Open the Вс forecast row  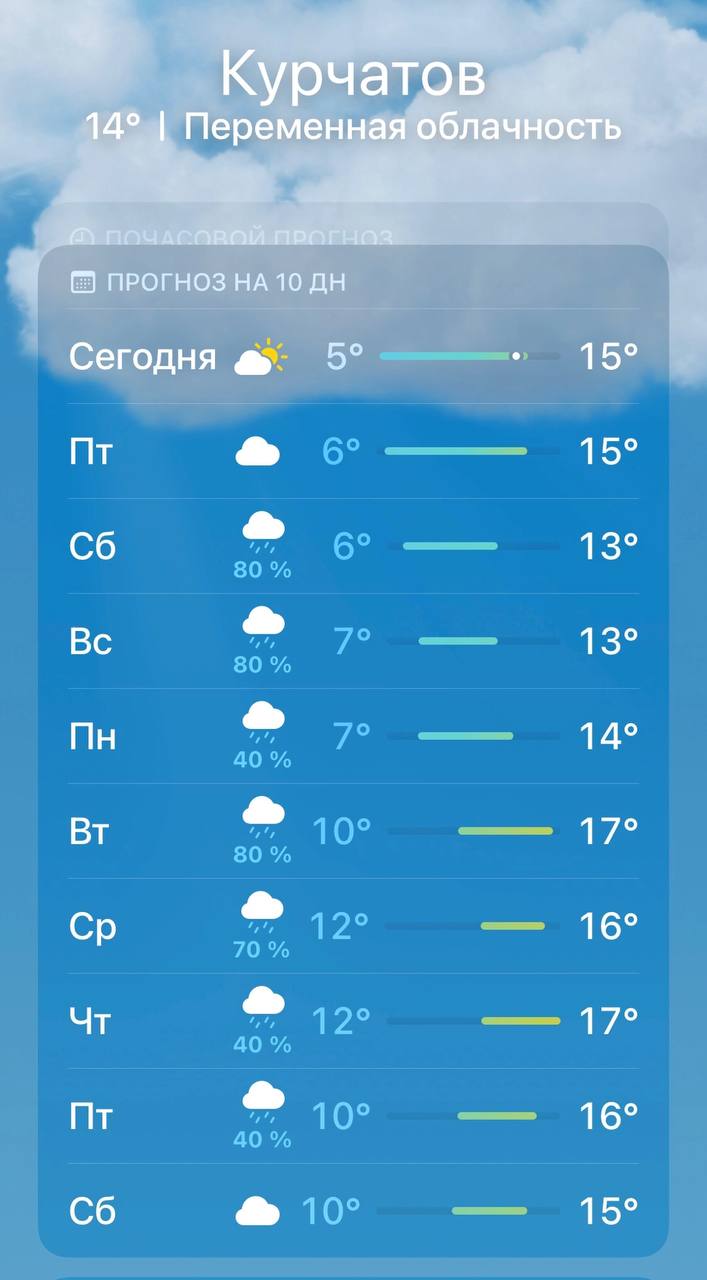[x=353, y=641]
